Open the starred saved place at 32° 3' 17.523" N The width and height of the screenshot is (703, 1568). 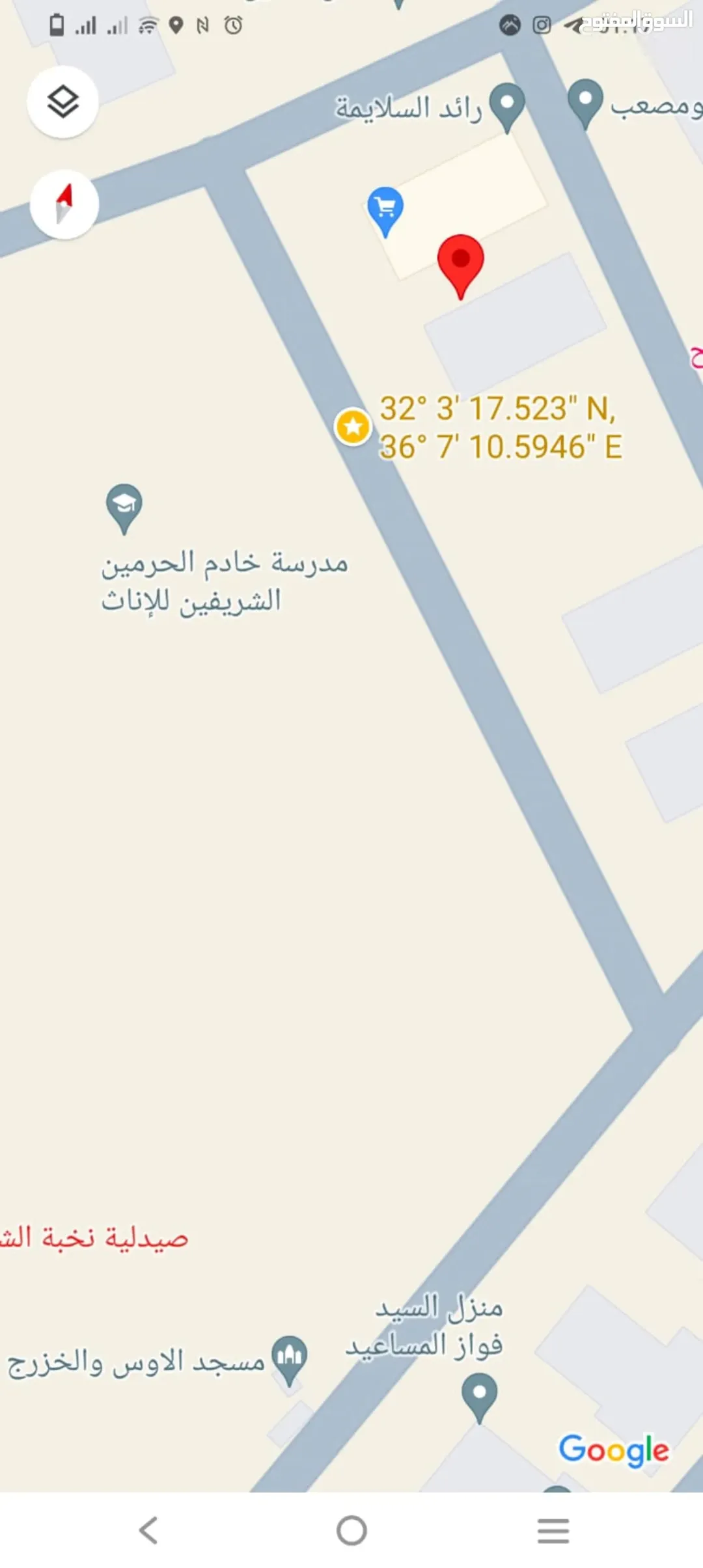pyautogui.click(x=353, y=427)
